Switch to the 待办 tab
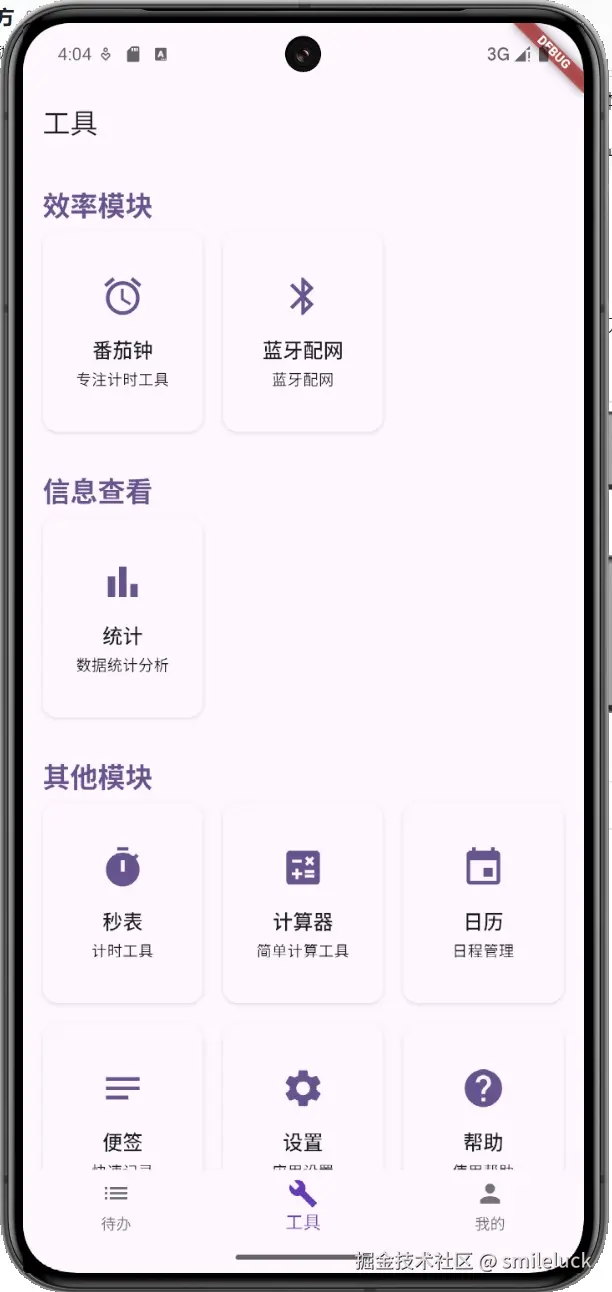The image size is (612, 1292). click(x=116, y=1205)
